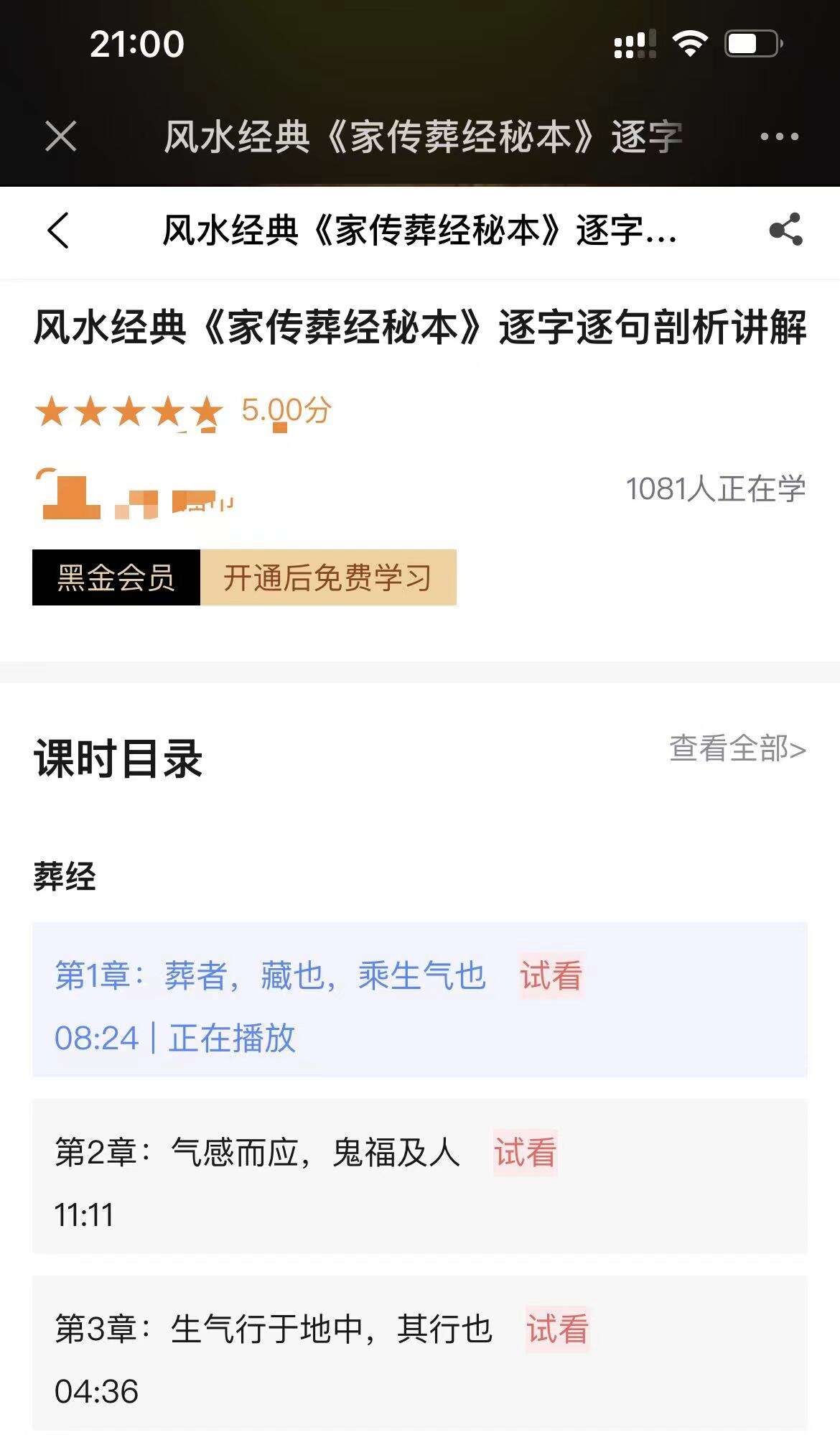Screen dimensions: 840x1435
Task: Go back to the previous page
Action: 59,231
